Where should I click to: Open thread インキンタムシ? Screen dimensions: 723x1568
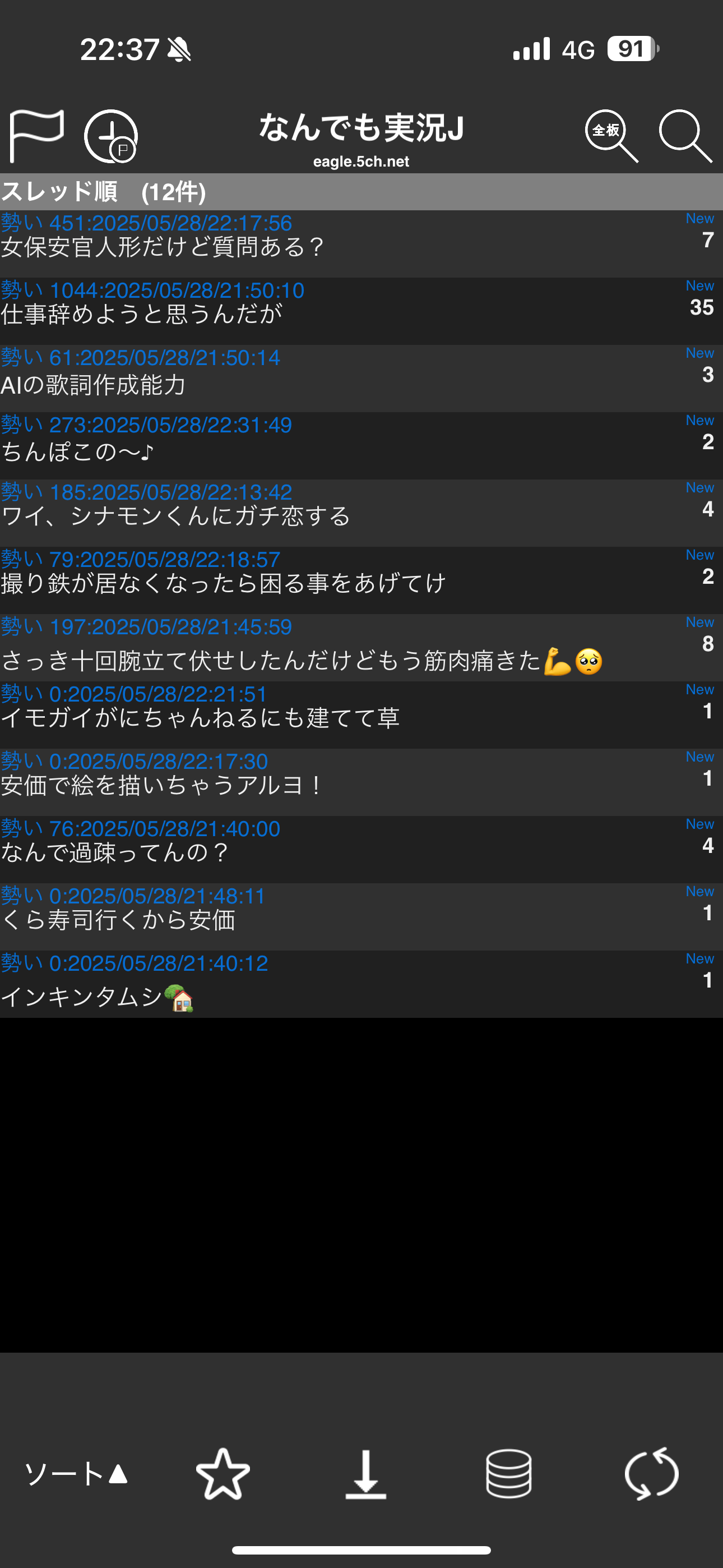pos(361,984)
